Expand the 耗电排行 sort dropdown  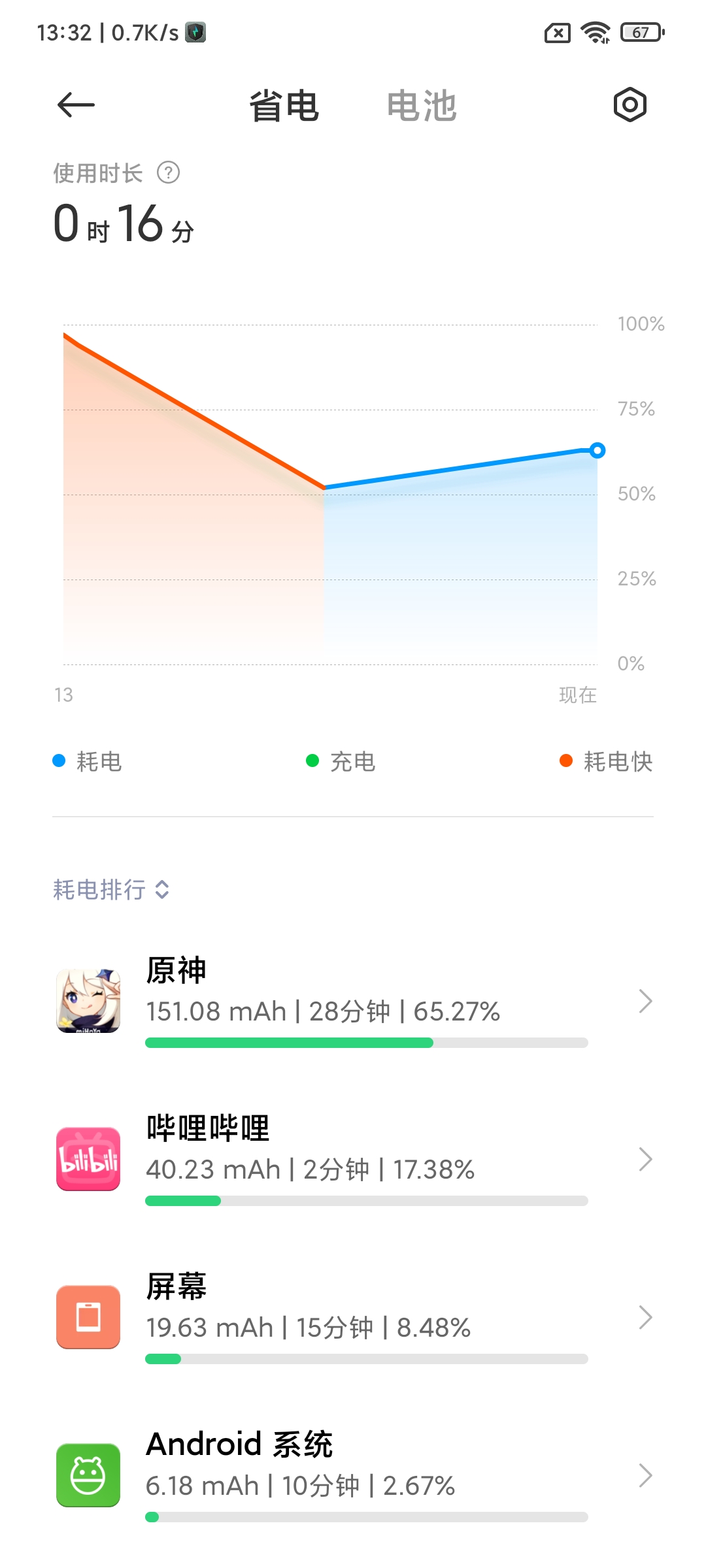click(x=111, y=889)
